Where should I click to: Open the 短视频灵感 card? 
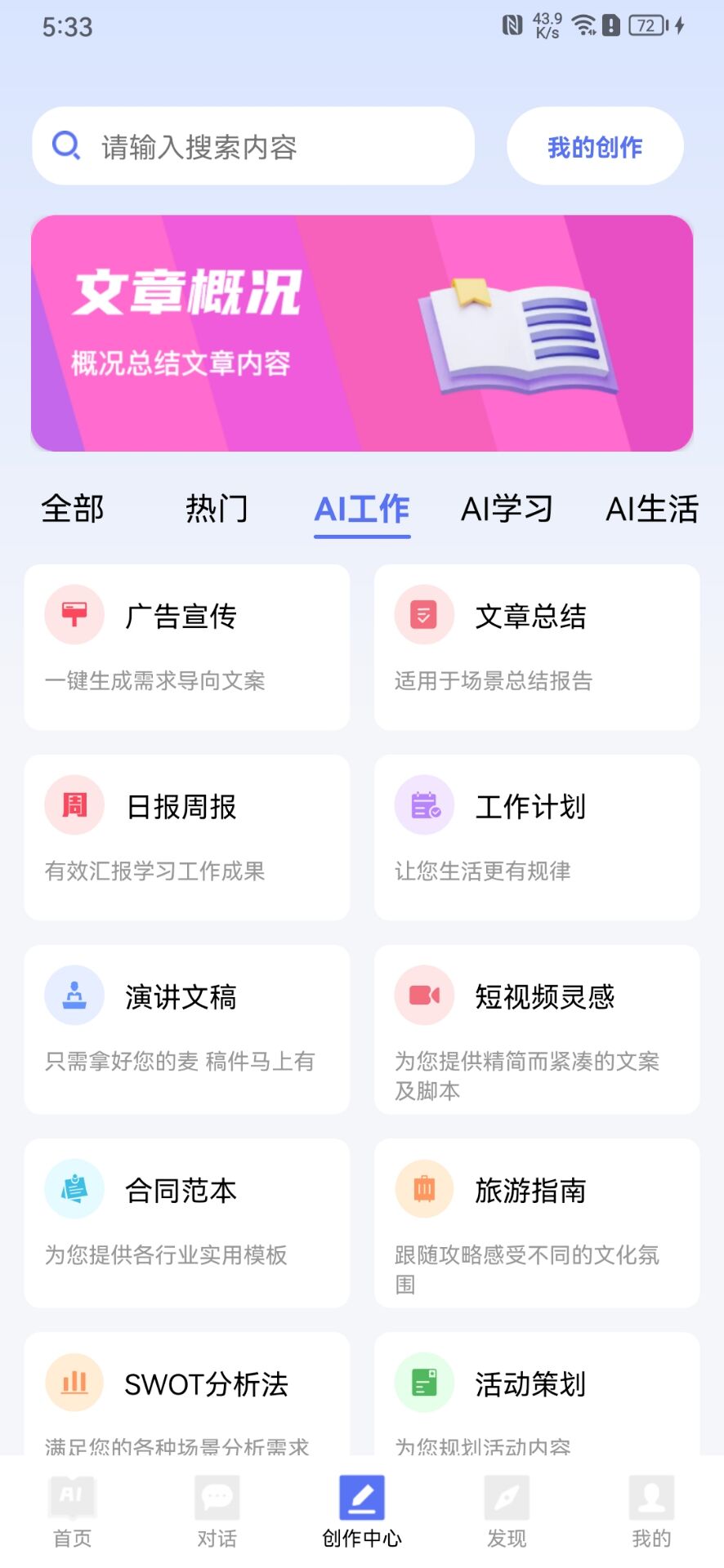[537, 1029]
